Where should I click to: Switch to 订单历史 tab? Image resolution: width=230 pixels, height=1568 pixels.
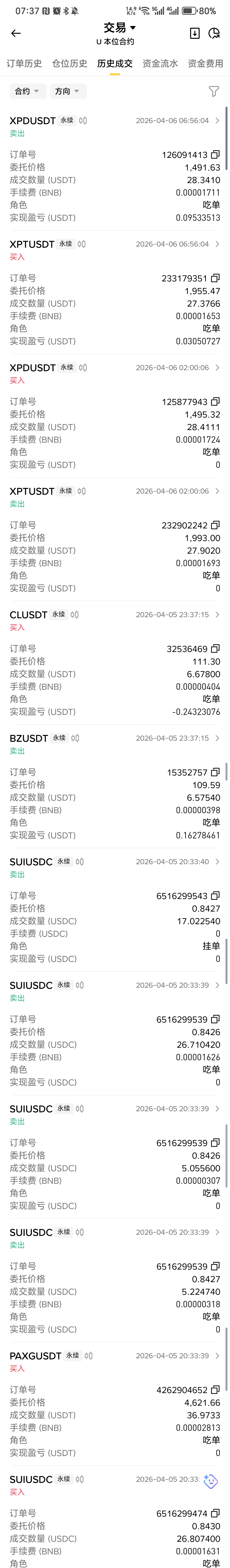[24, 63]
